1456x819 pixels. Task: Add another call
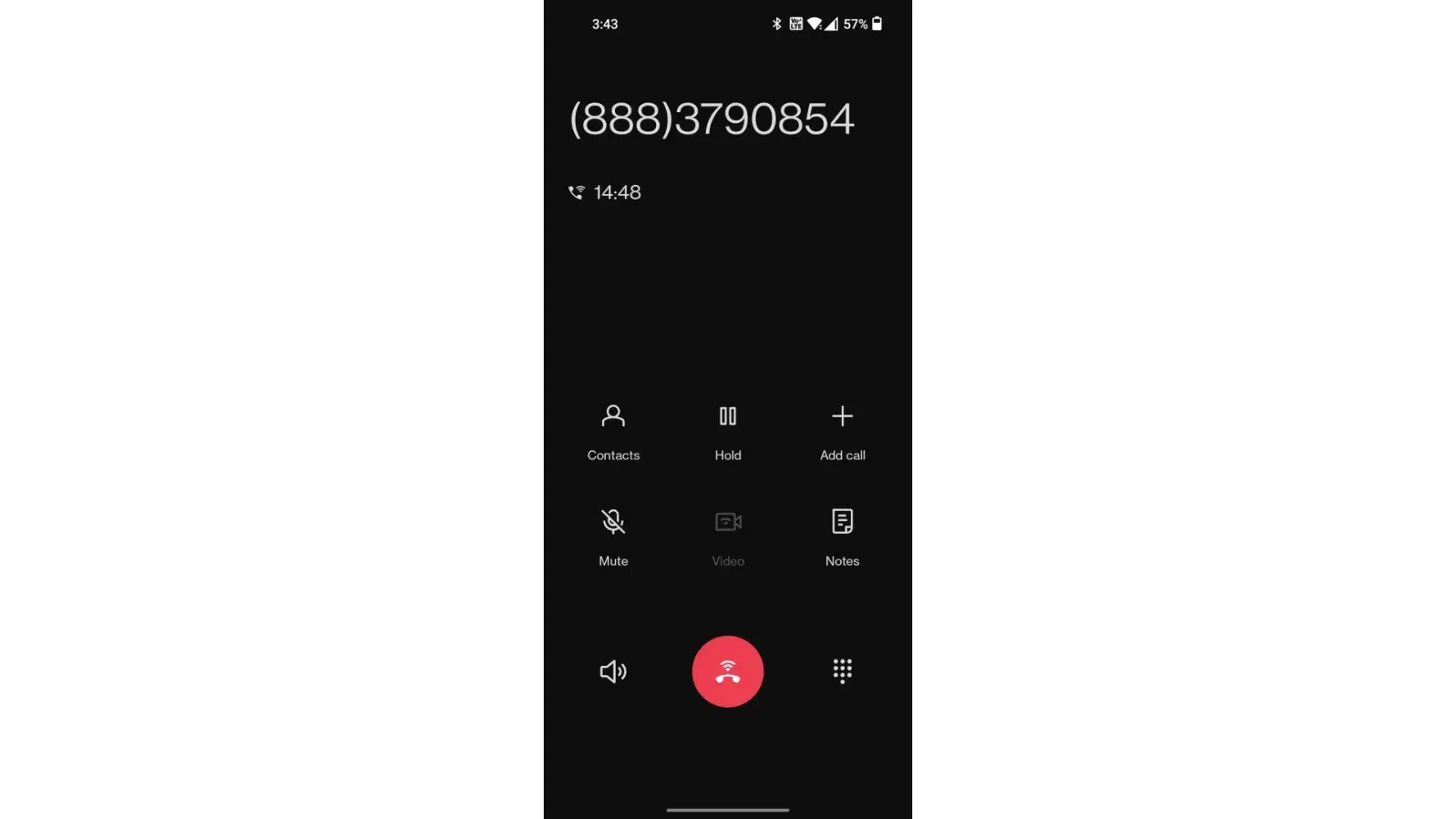[842, 432]
